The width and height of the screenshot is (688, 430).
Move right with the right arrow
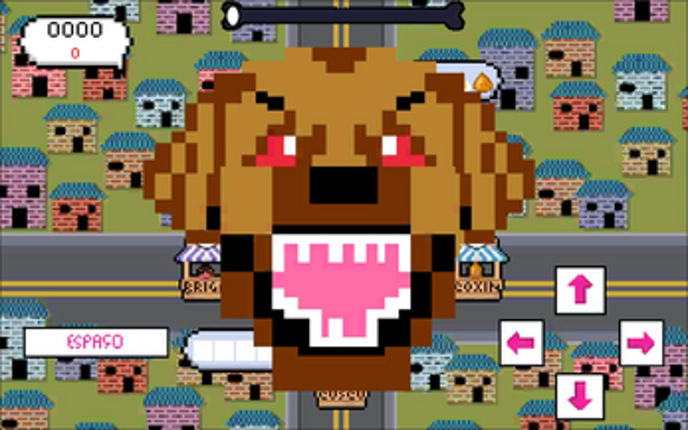pos(640,344)
